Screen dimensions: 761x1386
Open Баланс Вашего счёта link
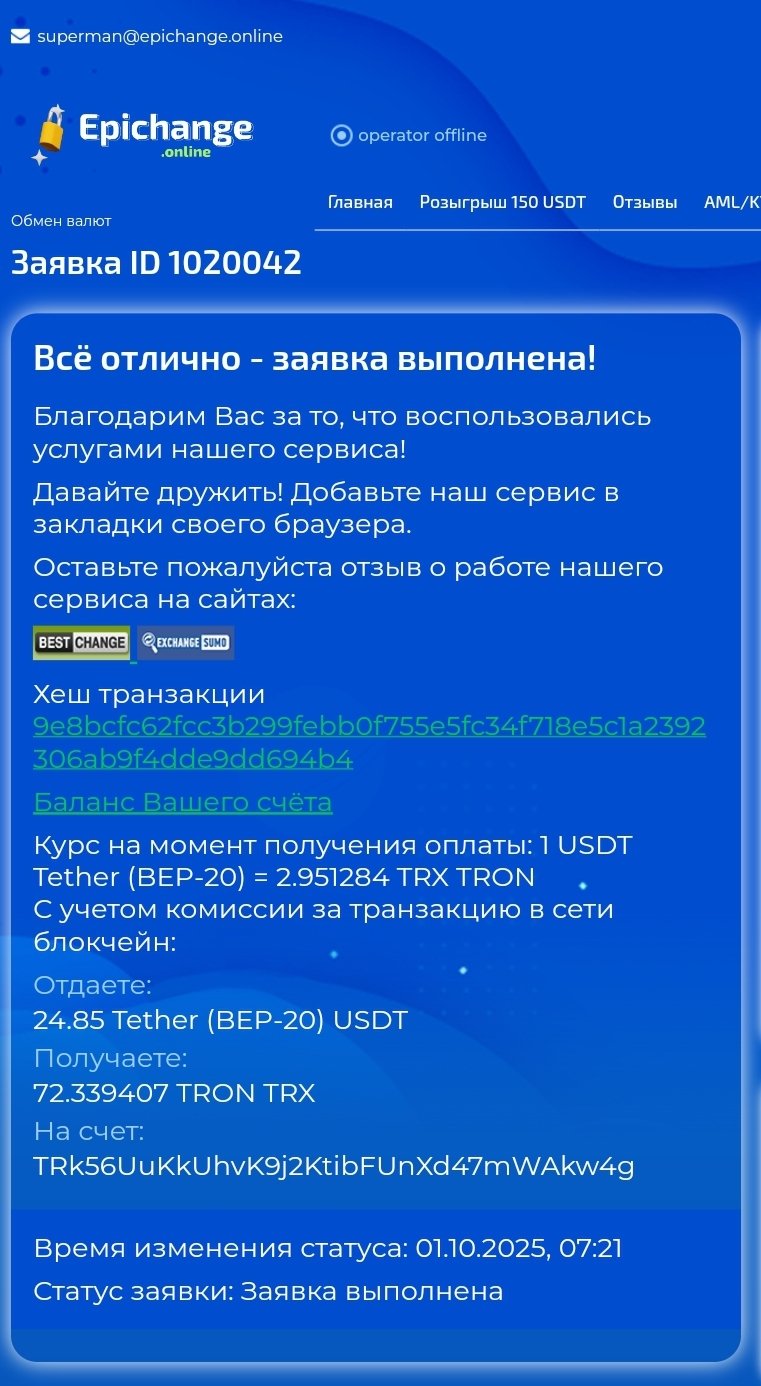point(182,802)
